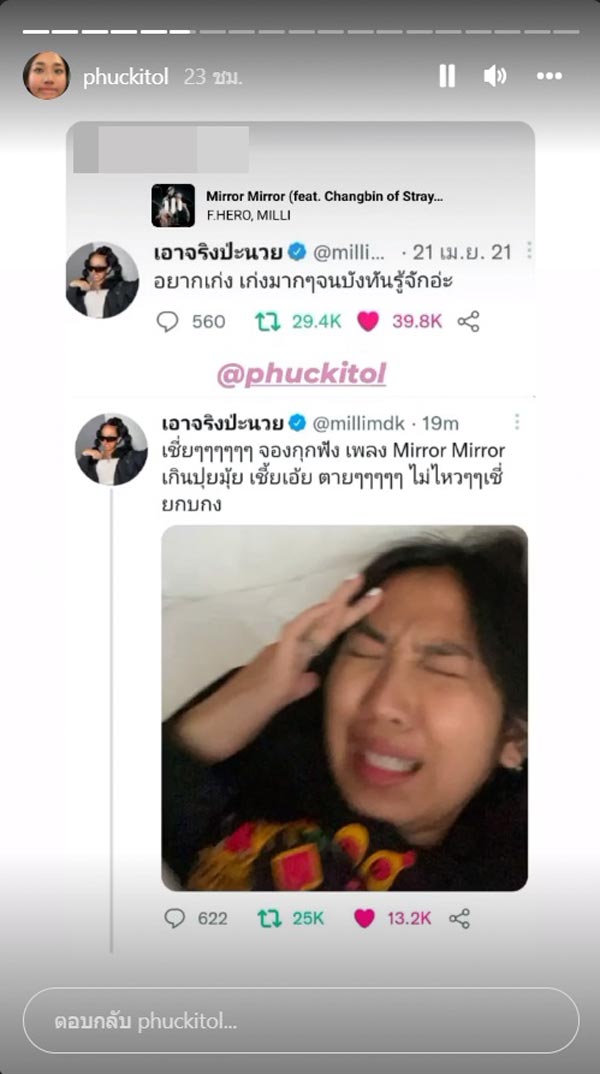Viewport: 600px width, 1074px height.
Task: Mute the story sound
Action: coord(495,76)
